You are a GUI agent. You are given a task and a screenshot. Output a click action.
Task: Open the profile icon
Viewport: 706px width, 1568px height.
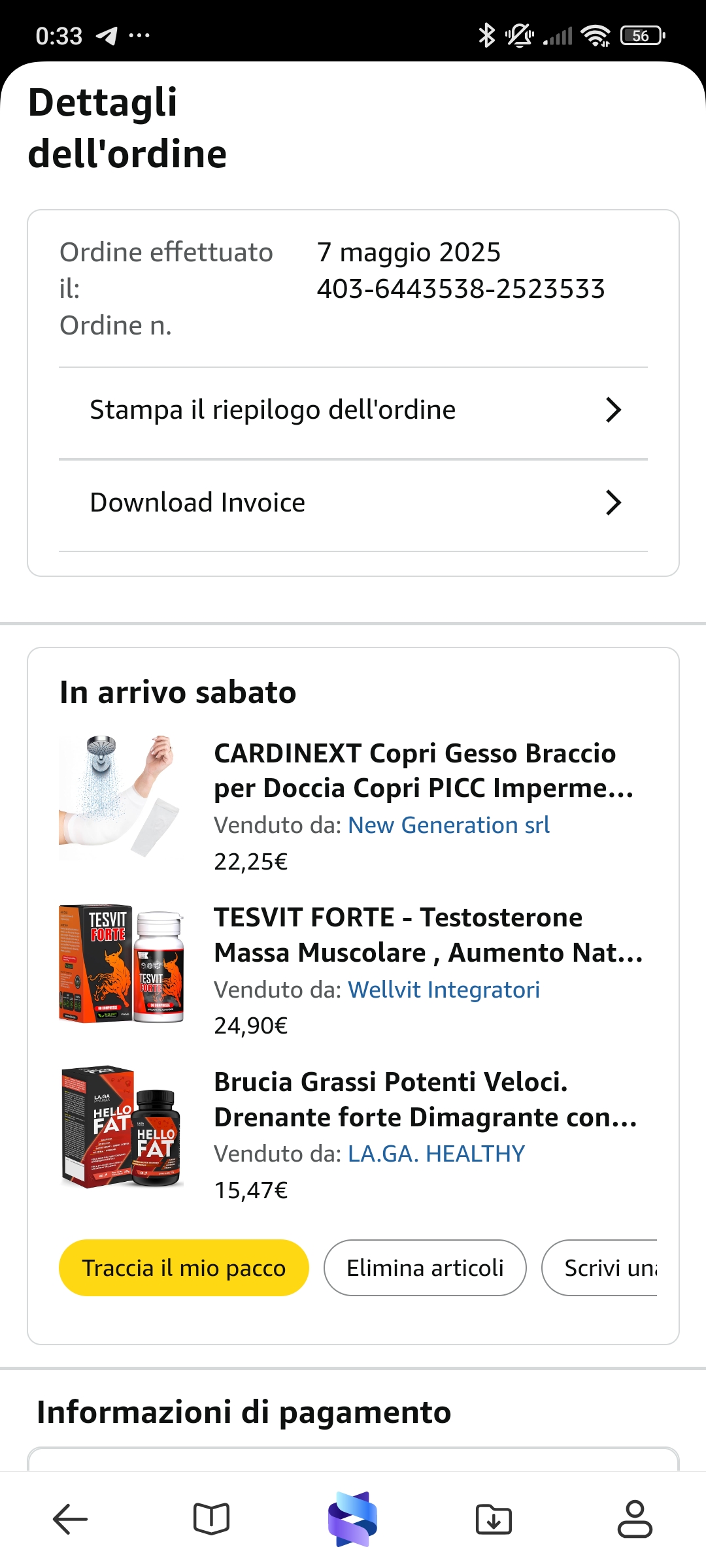635,1519
